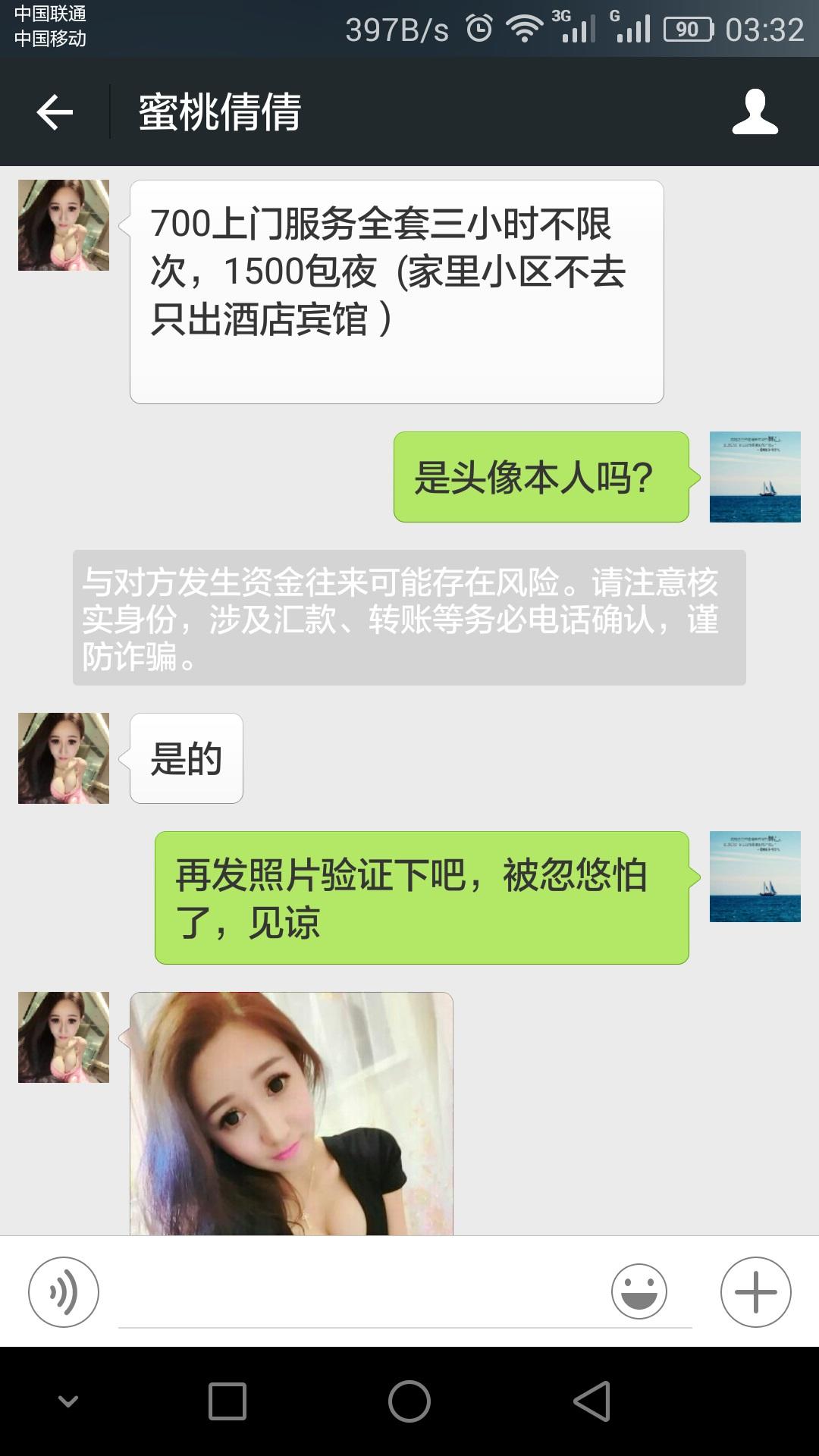Open chat info profile icon
Image resolution: width=819 pixels, height=1456 pixels.
point(755,112)
